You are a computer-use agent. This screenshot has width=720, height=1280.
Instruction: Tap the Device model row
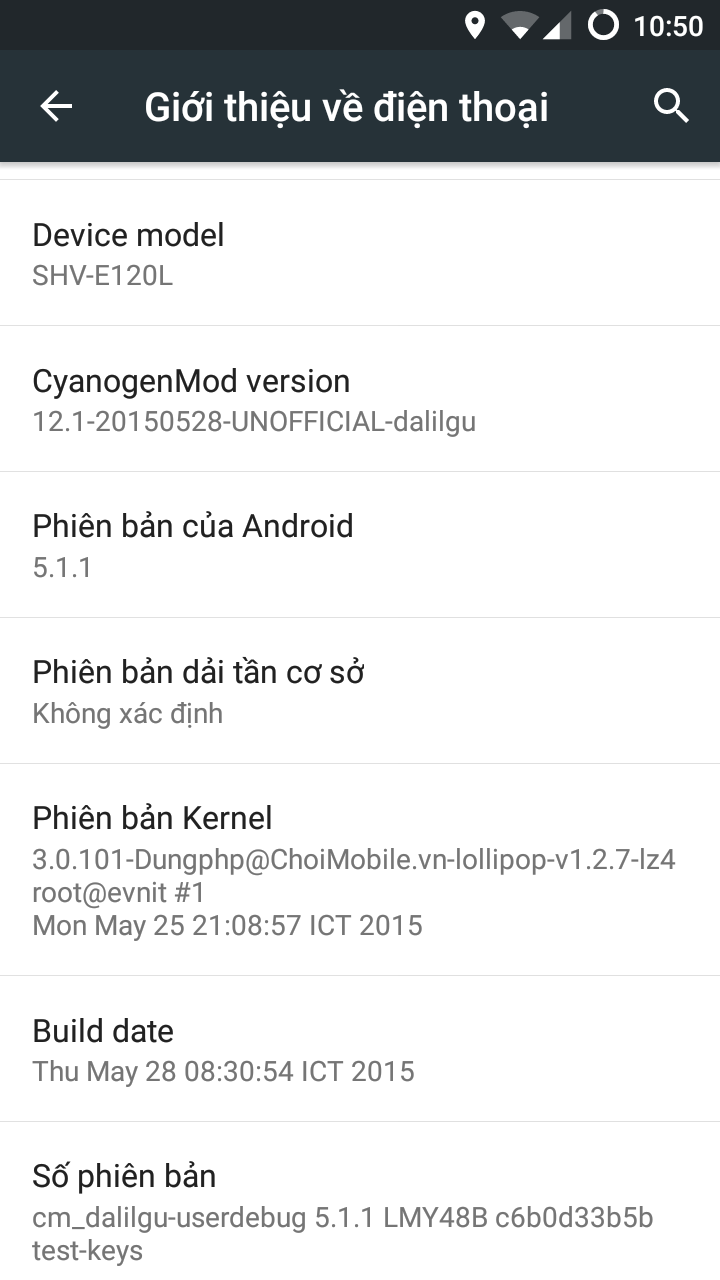[360, 253]
